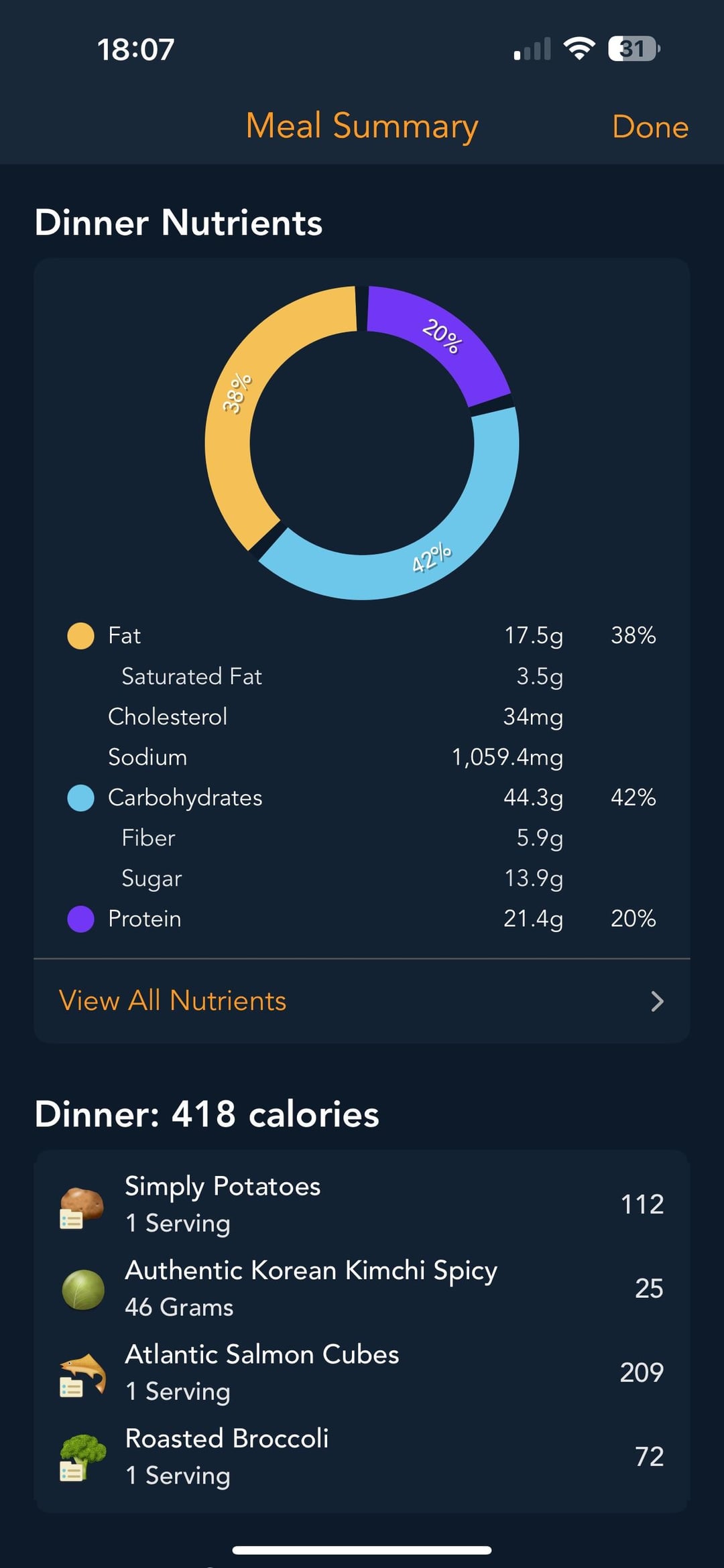Image resolution: width=724 pixels, height=1568 pixels.
Task: Open Atlantic Salmon Cubes food entry
Action: 362,1372
